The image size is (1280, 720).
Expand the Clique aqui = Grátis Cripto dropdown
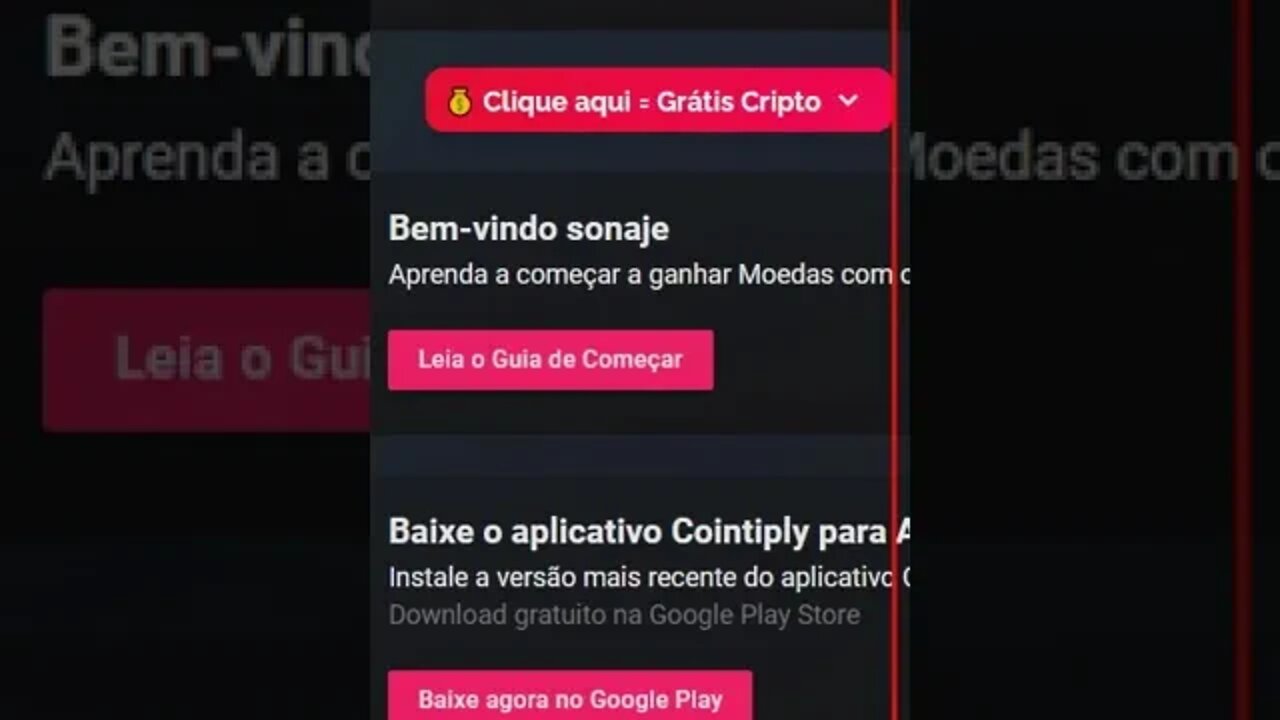click(x=659, y=101)
